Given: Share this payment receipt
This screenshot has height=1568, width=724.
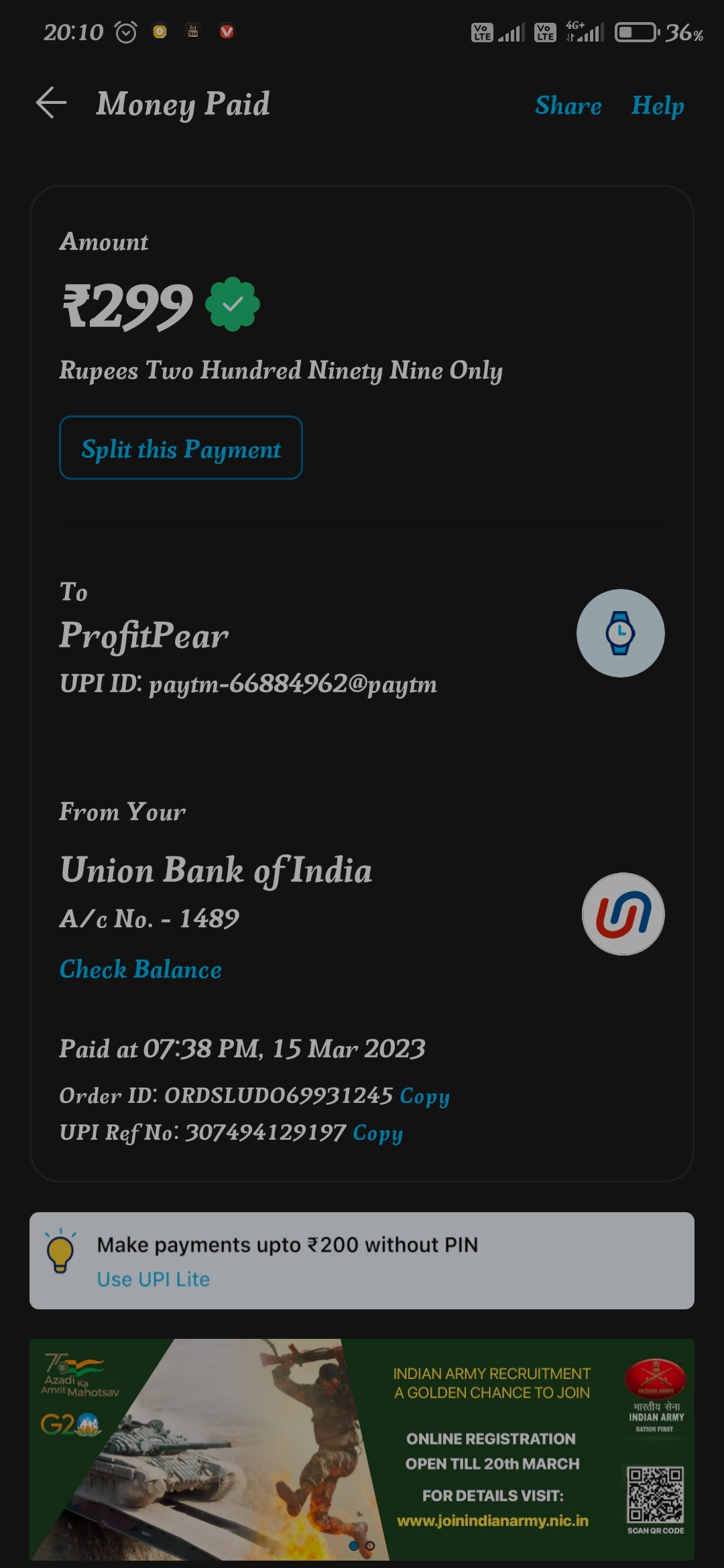Looking at the screenshot, I should click(x=568, y=106).
